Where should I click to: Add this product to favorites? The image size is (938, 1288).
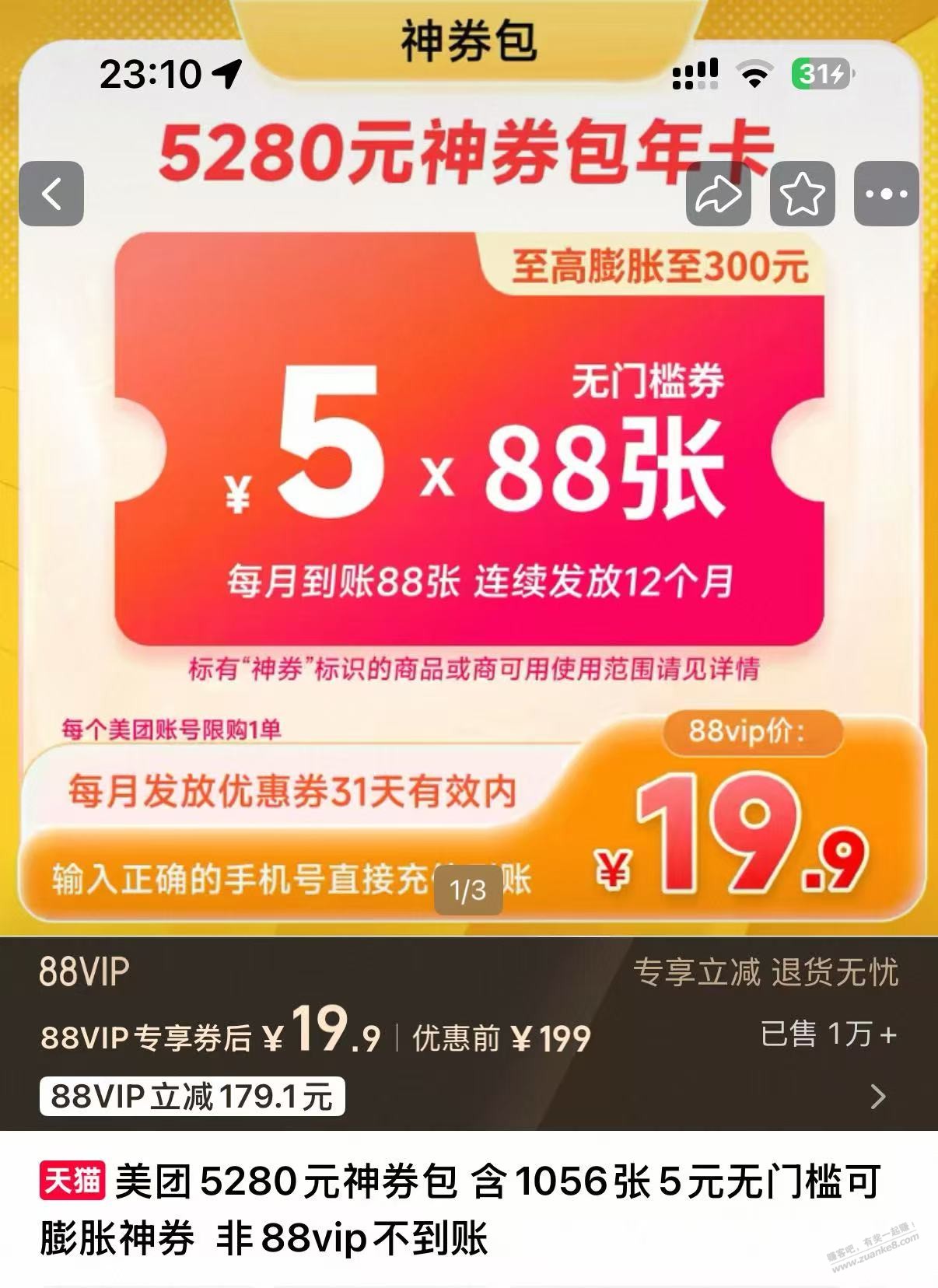pyautogui.click(x=802, y=194)
